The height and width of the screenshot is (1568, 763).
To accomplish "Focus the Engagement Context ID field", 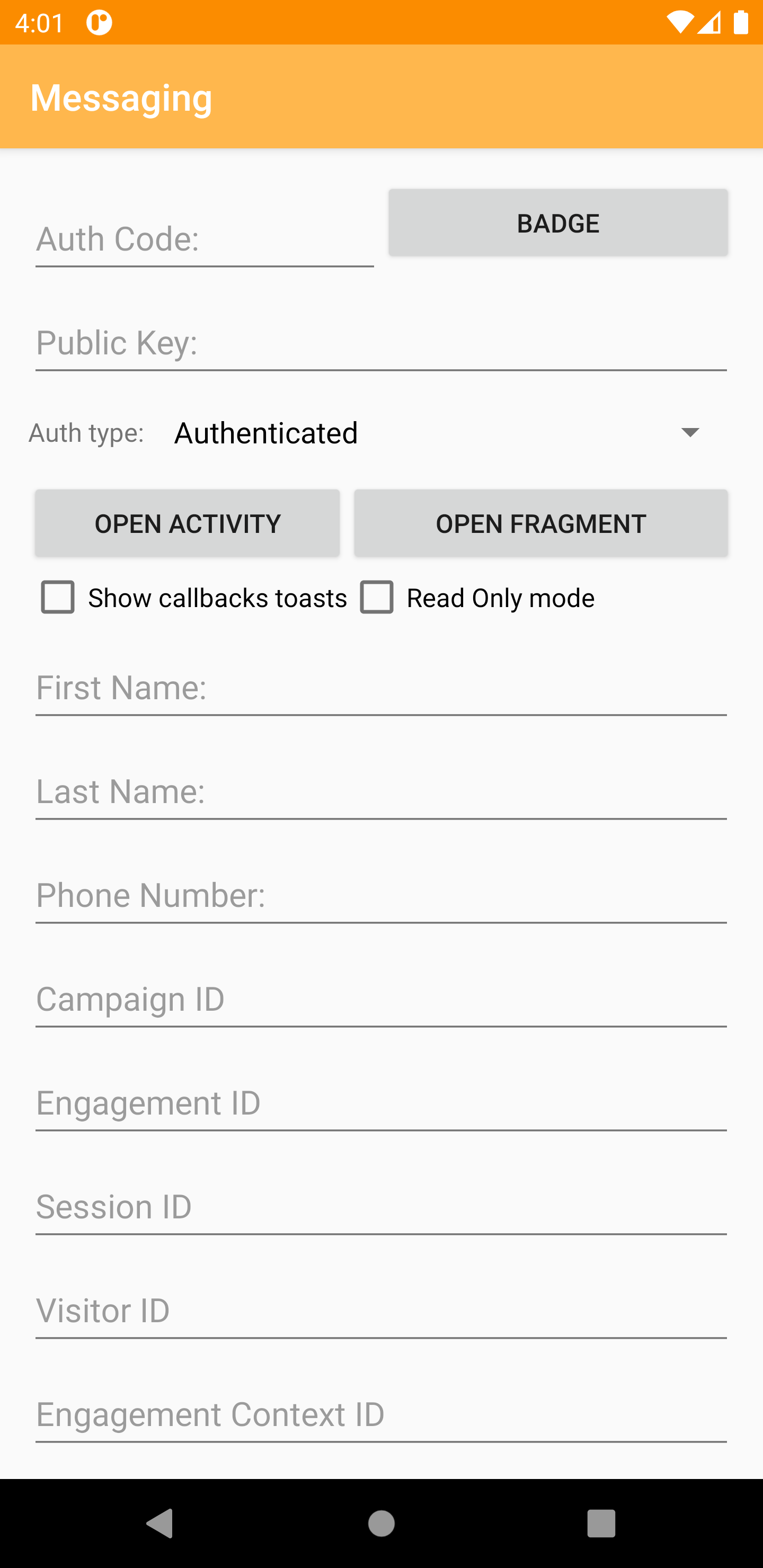I will coord(381,1414).
